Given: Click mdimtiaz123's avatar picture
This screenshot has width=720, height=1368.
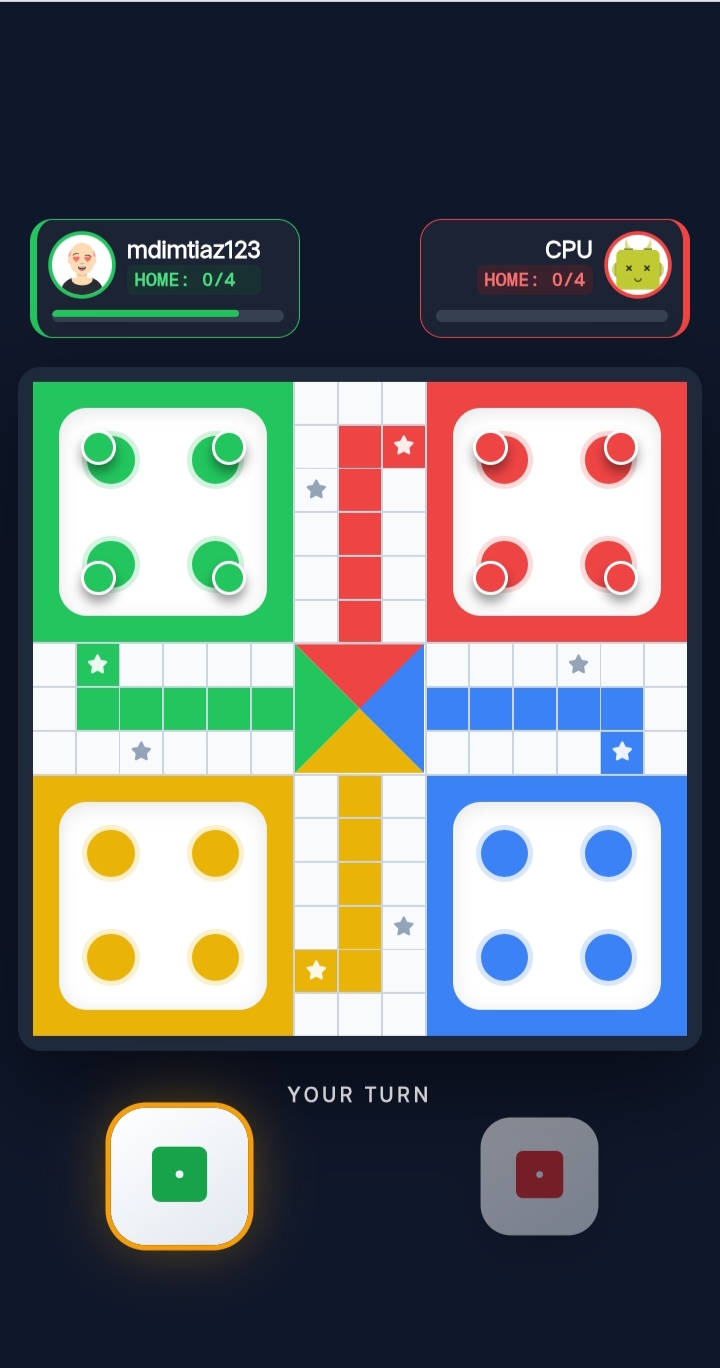Looking at the screenshot, I should coord(82,265).
